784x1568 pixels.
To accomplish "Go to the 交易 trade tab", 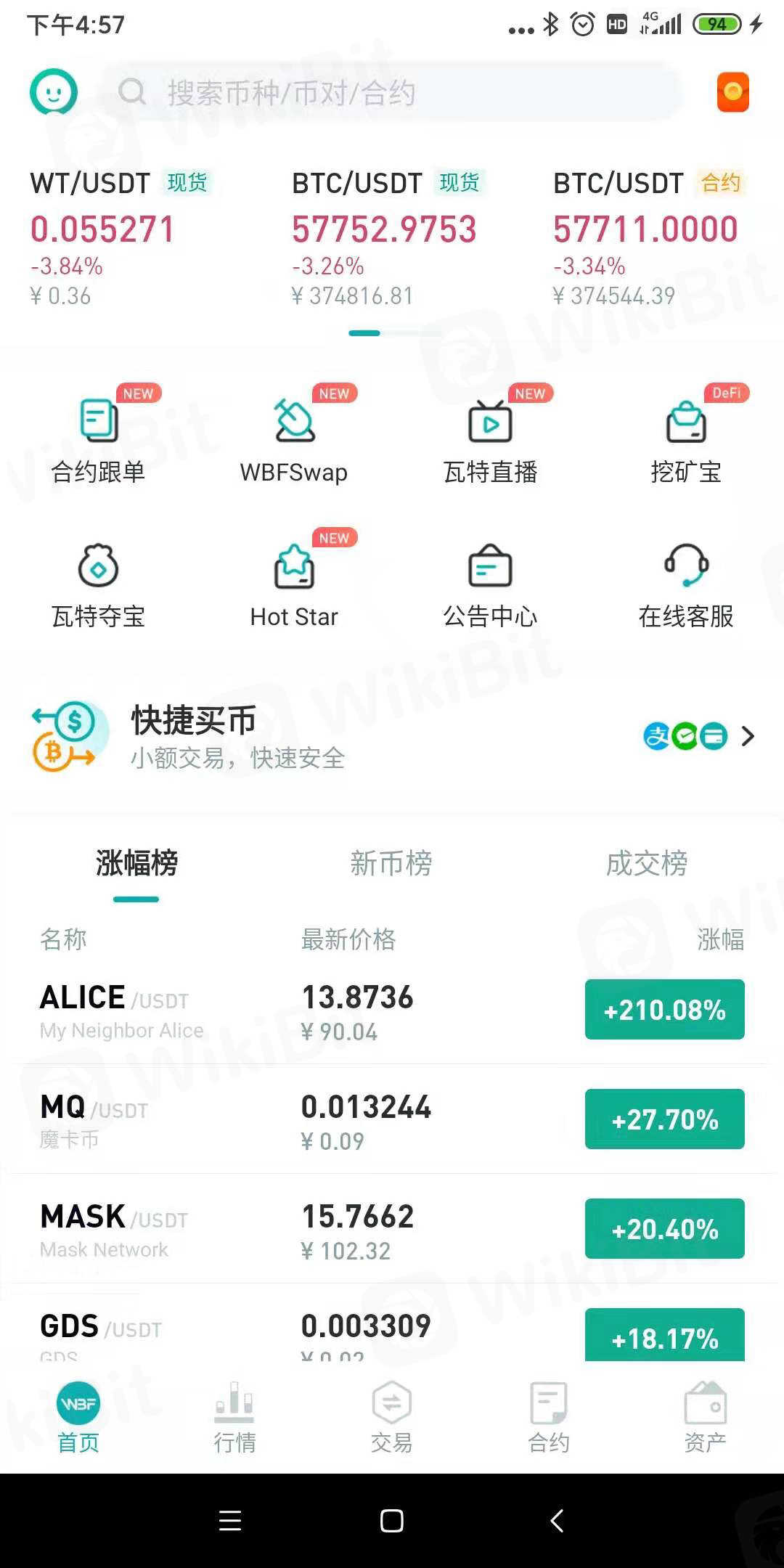I will coord(391,1417).
